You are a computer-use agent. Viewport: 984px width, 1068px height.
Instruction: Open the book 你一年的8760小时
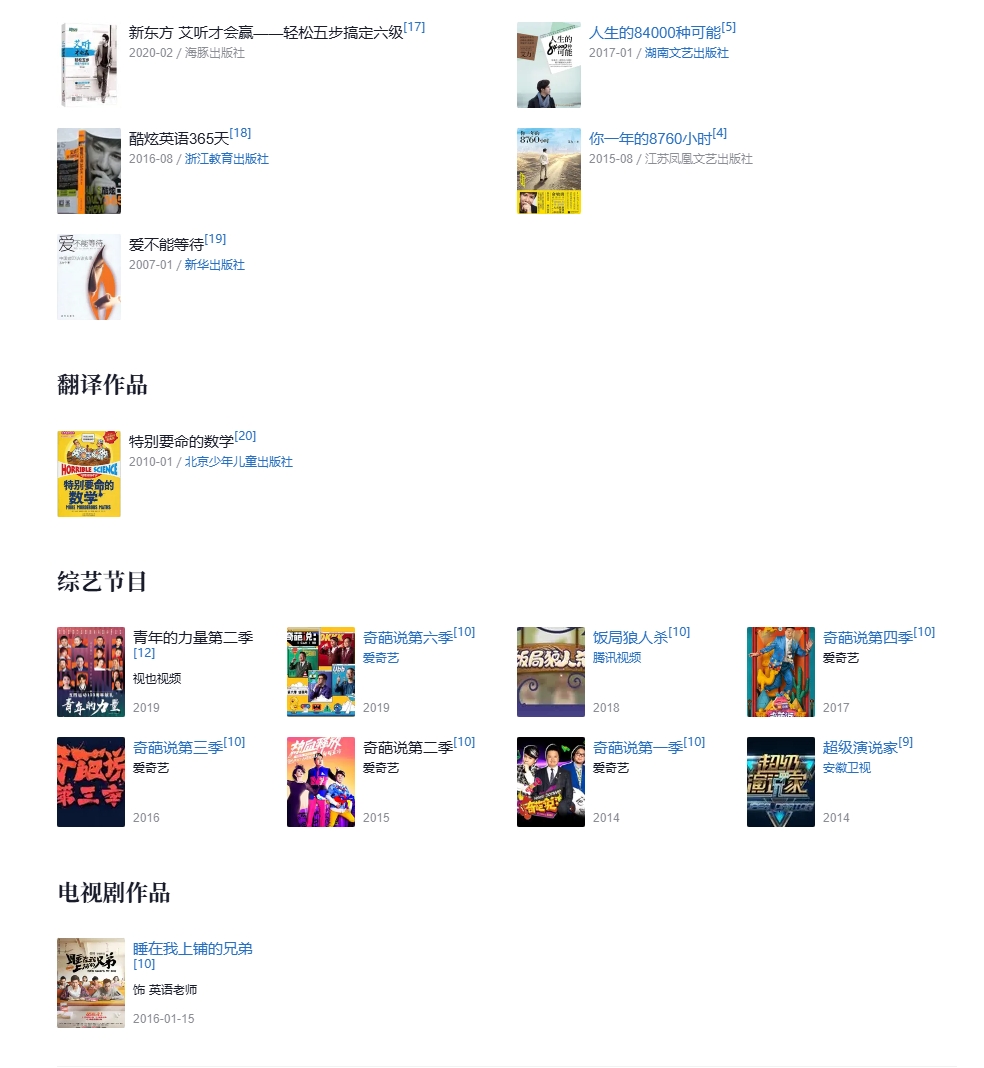[x=650, y=139]
